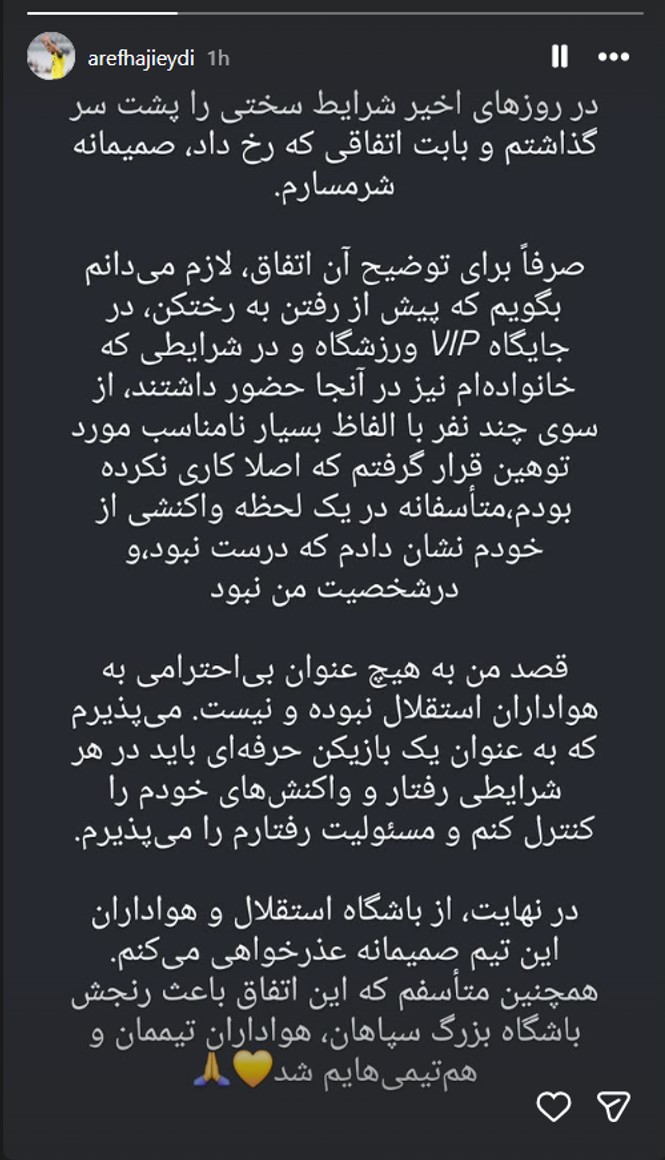665x1160 pixels.
Task: Open arefhajieydi's profile picture
Action: pos(51,56)
